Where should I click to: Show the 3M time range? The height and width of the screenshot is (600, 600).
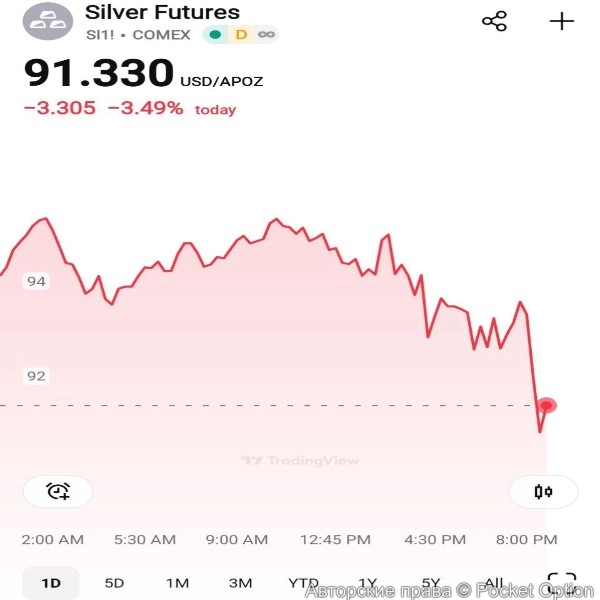240,583
